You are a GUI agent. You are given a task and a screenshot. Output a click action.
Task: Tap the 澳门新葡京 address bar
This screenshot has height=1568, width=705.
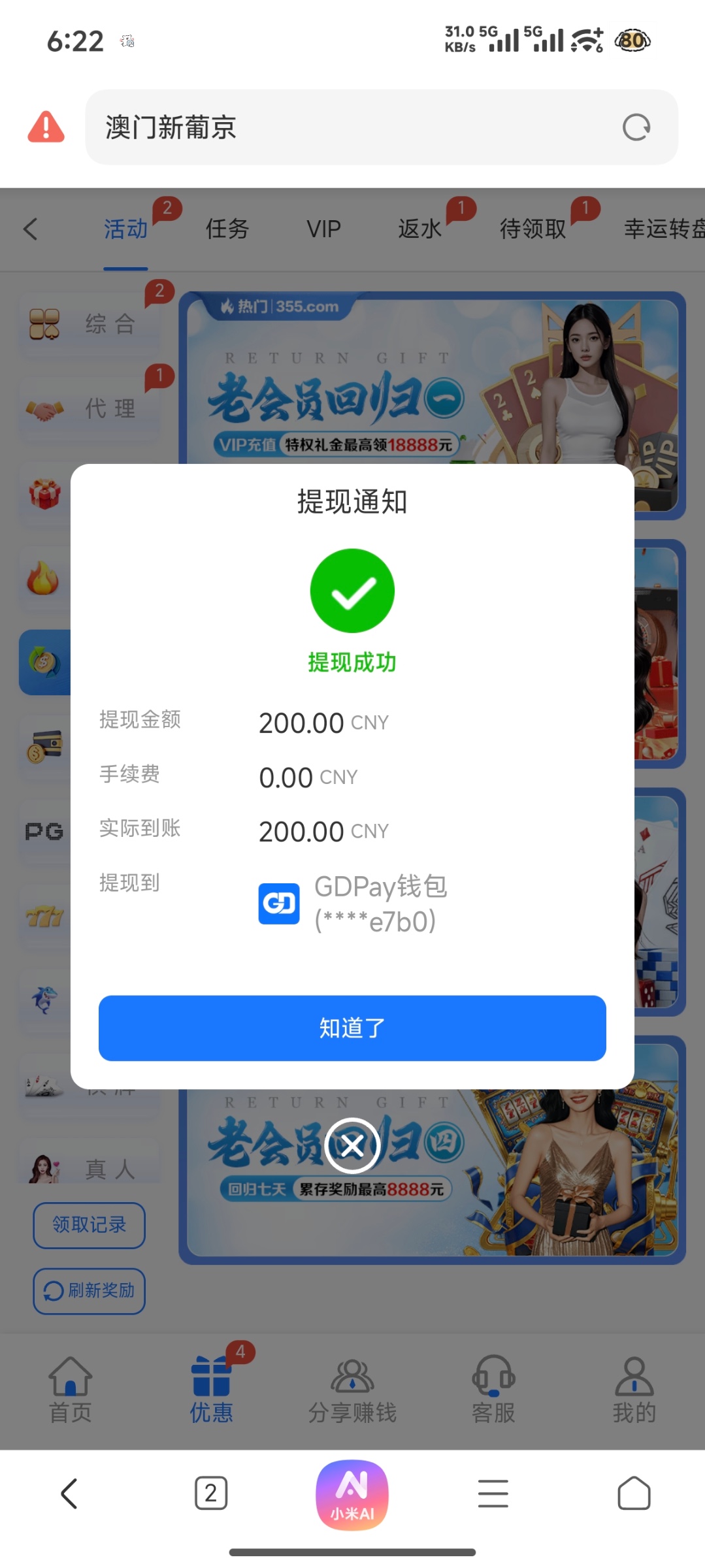click(x=353, y=127)
